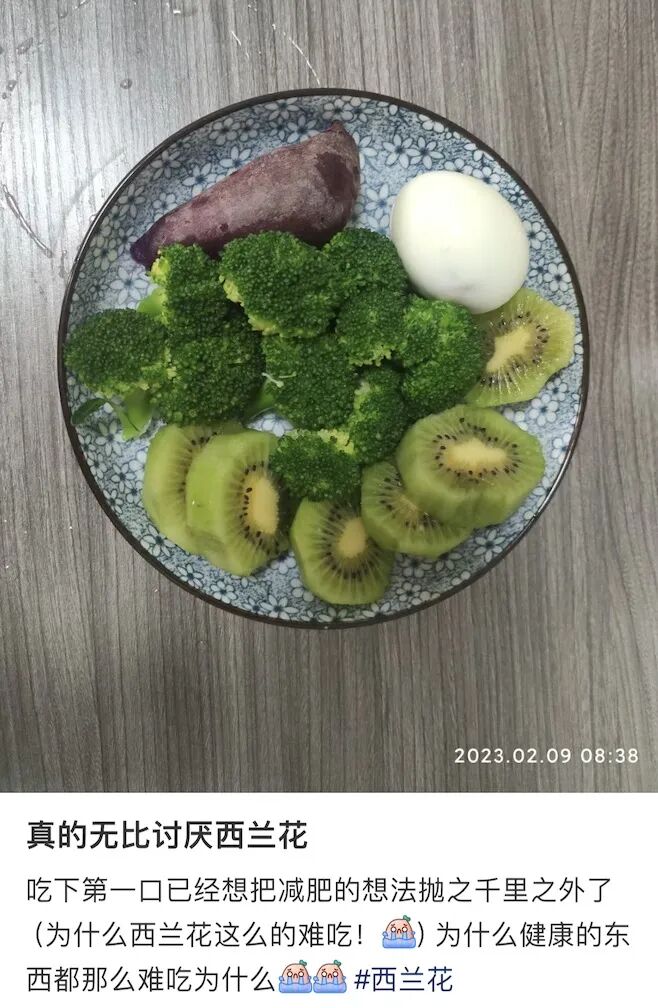This screenshot has width=658, height=1008.
Task: Open the #西兰花 hashtag link
Action: (403, 978)
